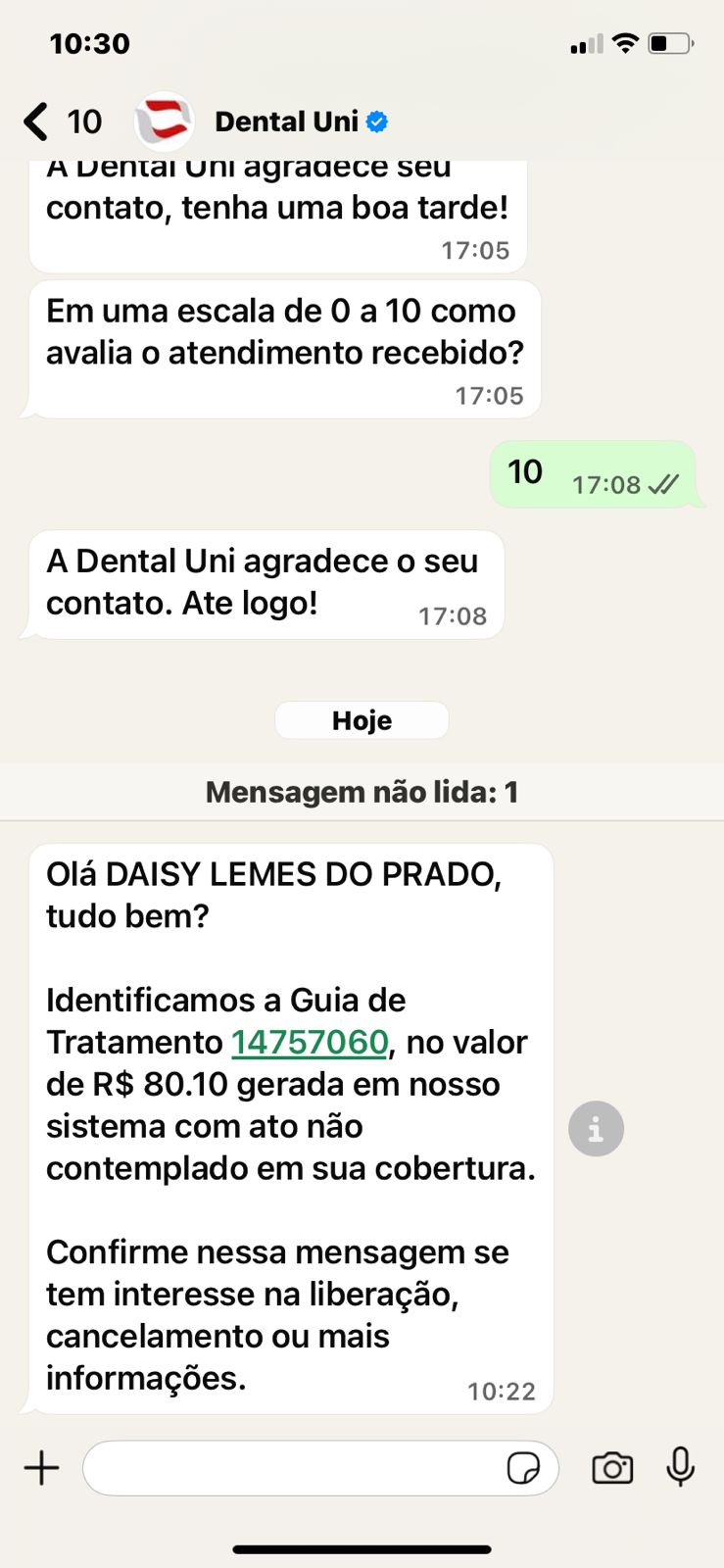
Task: Open the treatment guide number 14757060 link
Action: pos(310,1043)
